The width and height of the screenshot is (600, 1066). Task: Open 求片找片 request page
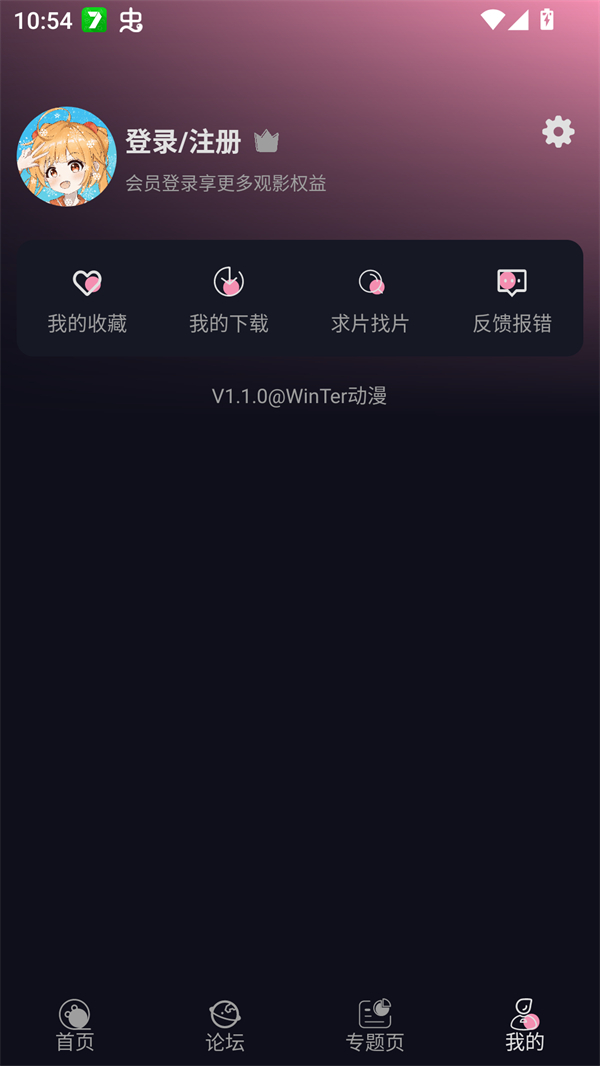tap(370, 300)
